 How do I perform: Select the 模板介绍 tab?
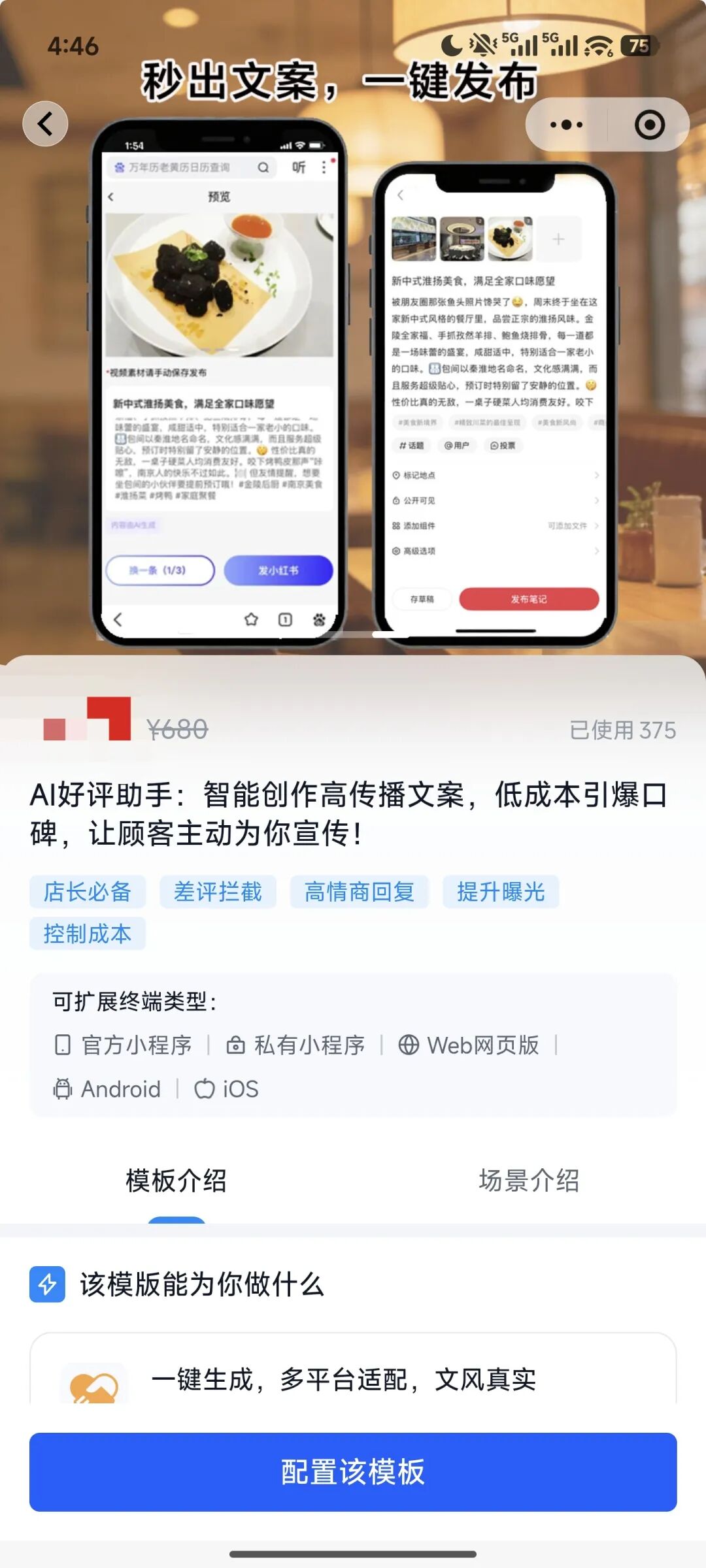click(x=176, y=1181)
